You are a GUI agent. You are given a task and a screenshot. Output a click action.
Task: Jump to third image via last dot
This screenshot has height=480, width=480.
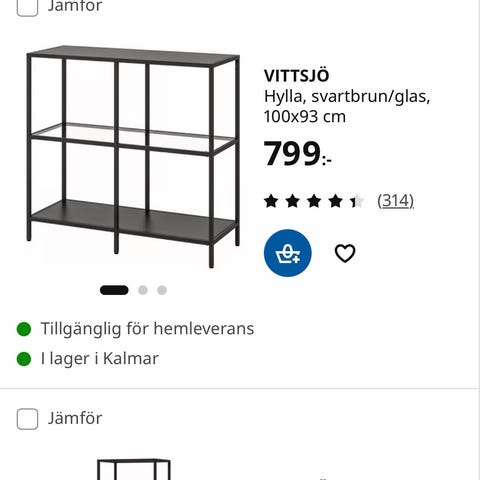162,290
